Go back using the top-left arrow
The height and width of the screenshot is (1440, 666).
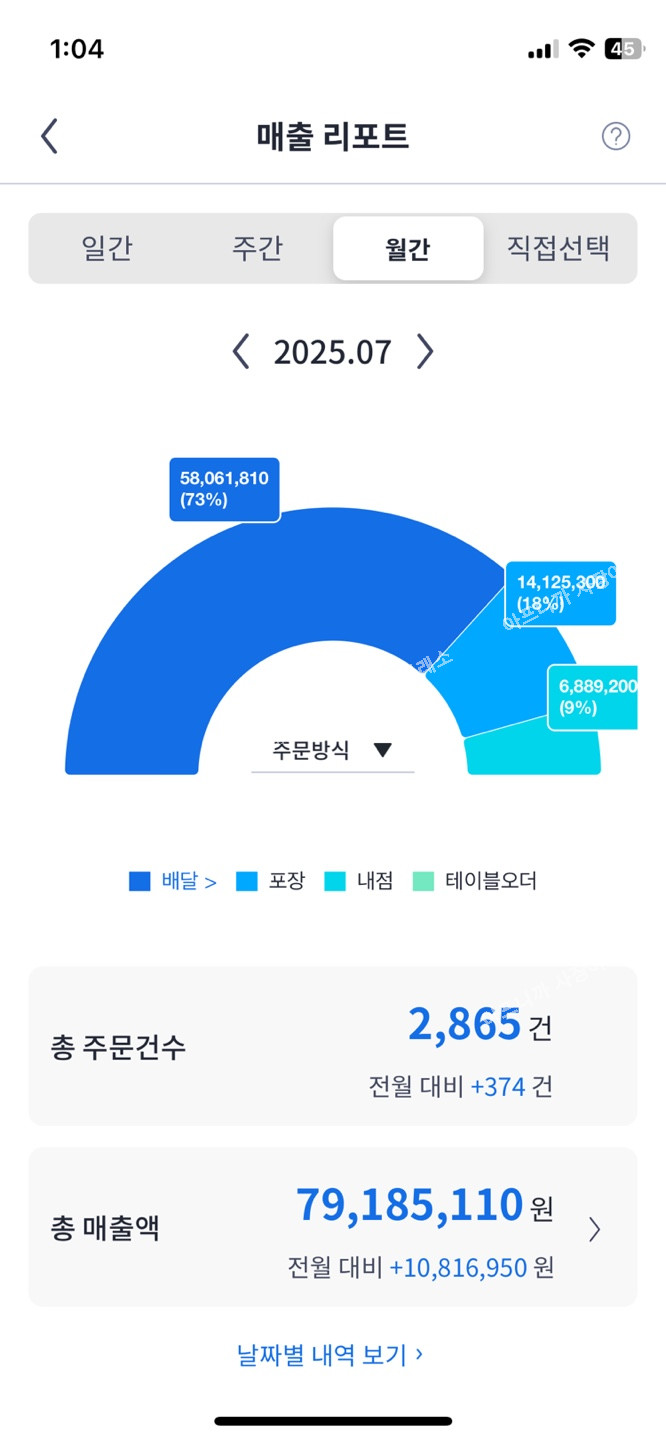(x=49, y=136)
